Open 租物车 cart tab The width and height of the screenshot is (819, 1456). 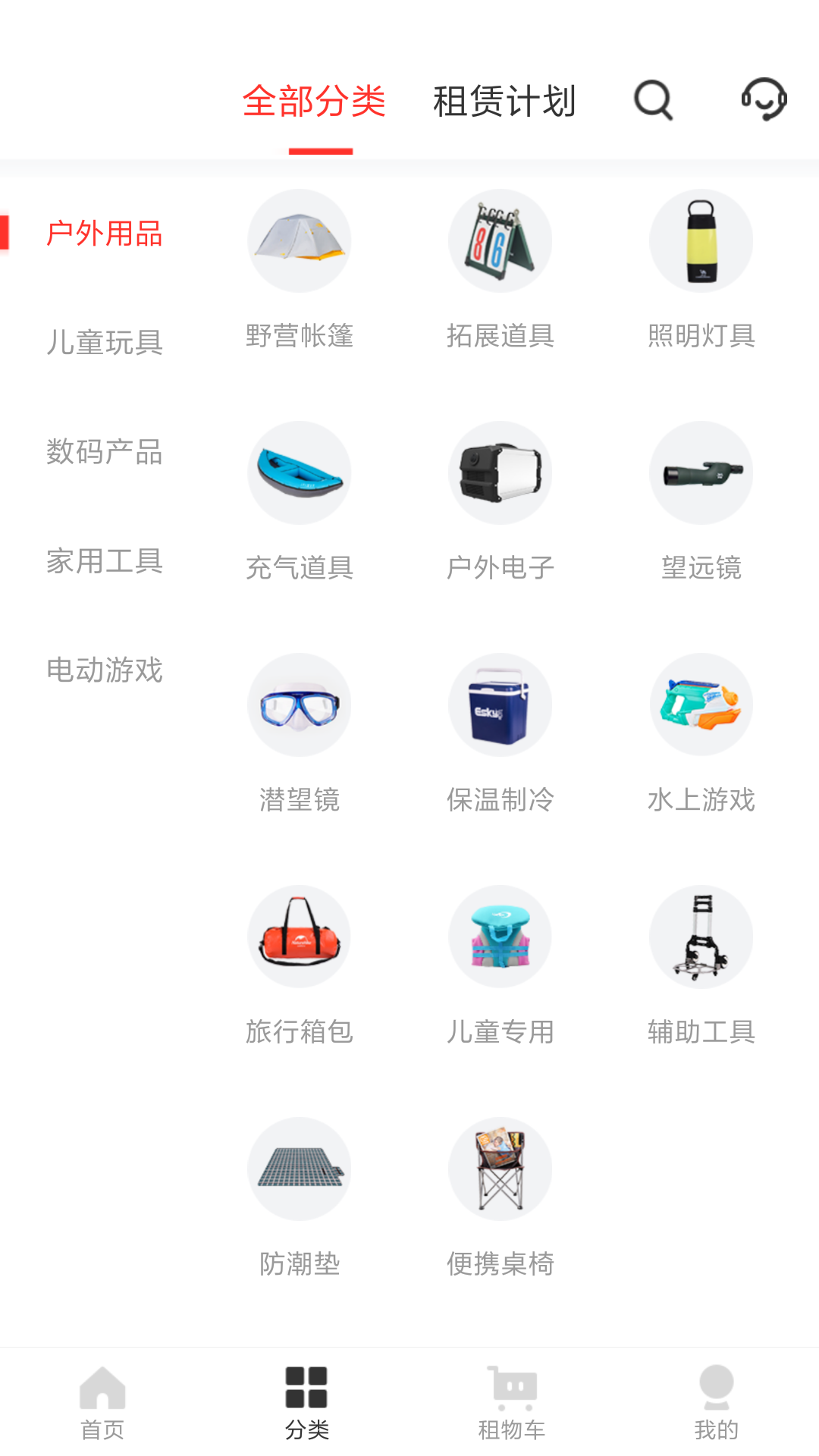click(512, 1403)
